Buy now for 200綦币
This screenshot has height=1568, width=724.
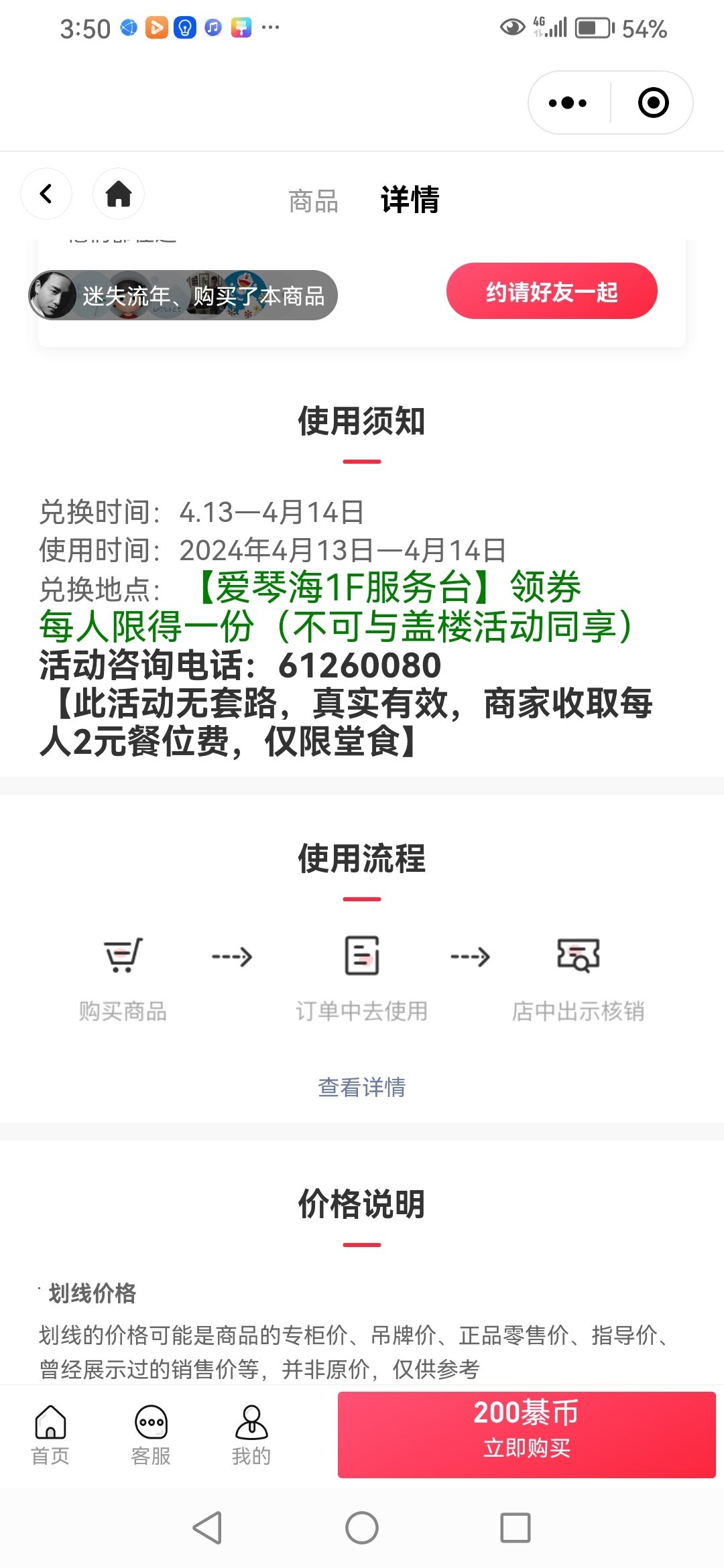[x=526, y=1433]
